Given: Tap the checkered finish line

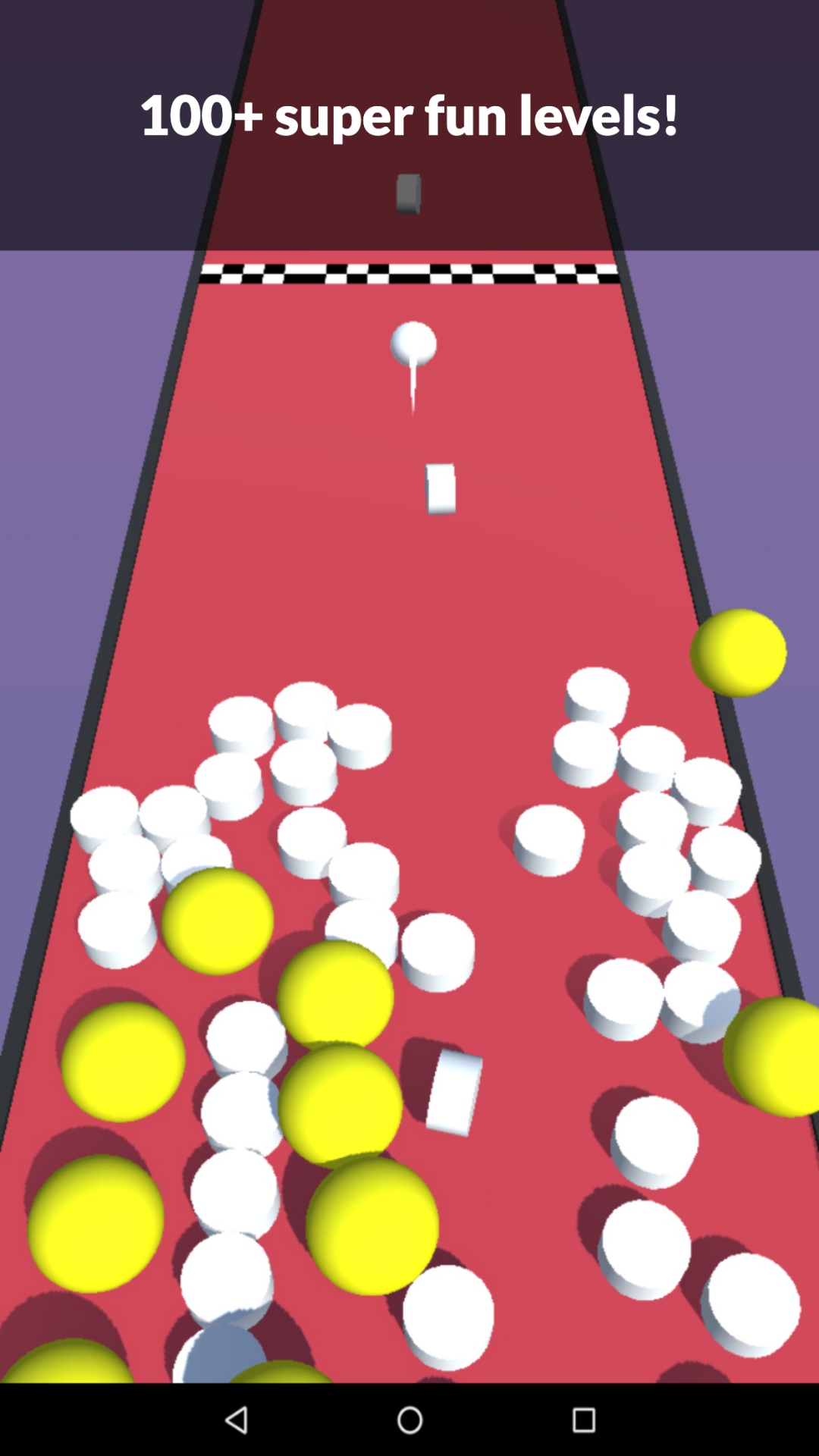Looking at the screenshot, I should [409, 275].
